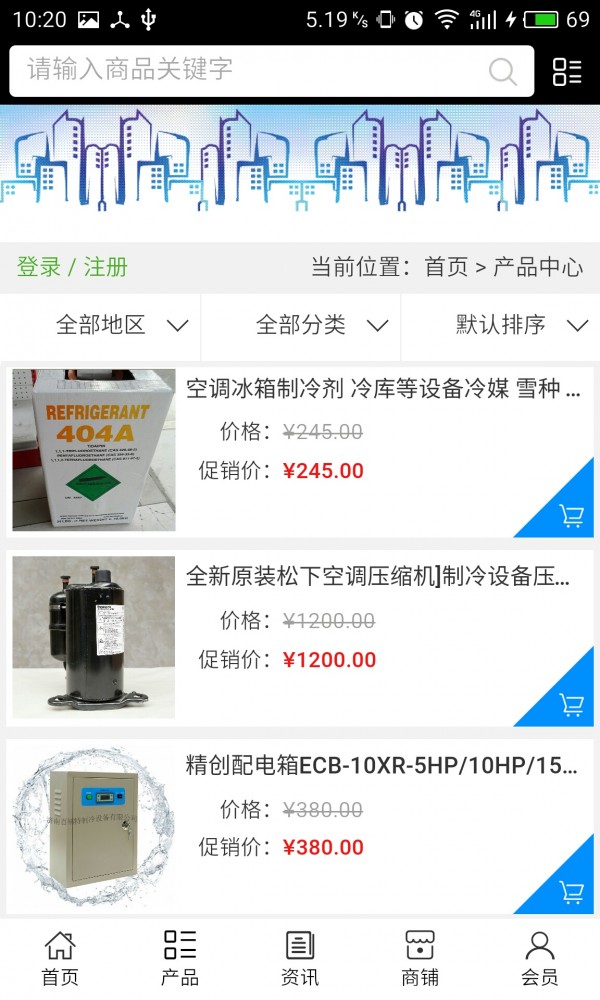Open the 精创配电箱ECB-10XR product
The image size is (600, 1000).
click(x=382, y=766)
